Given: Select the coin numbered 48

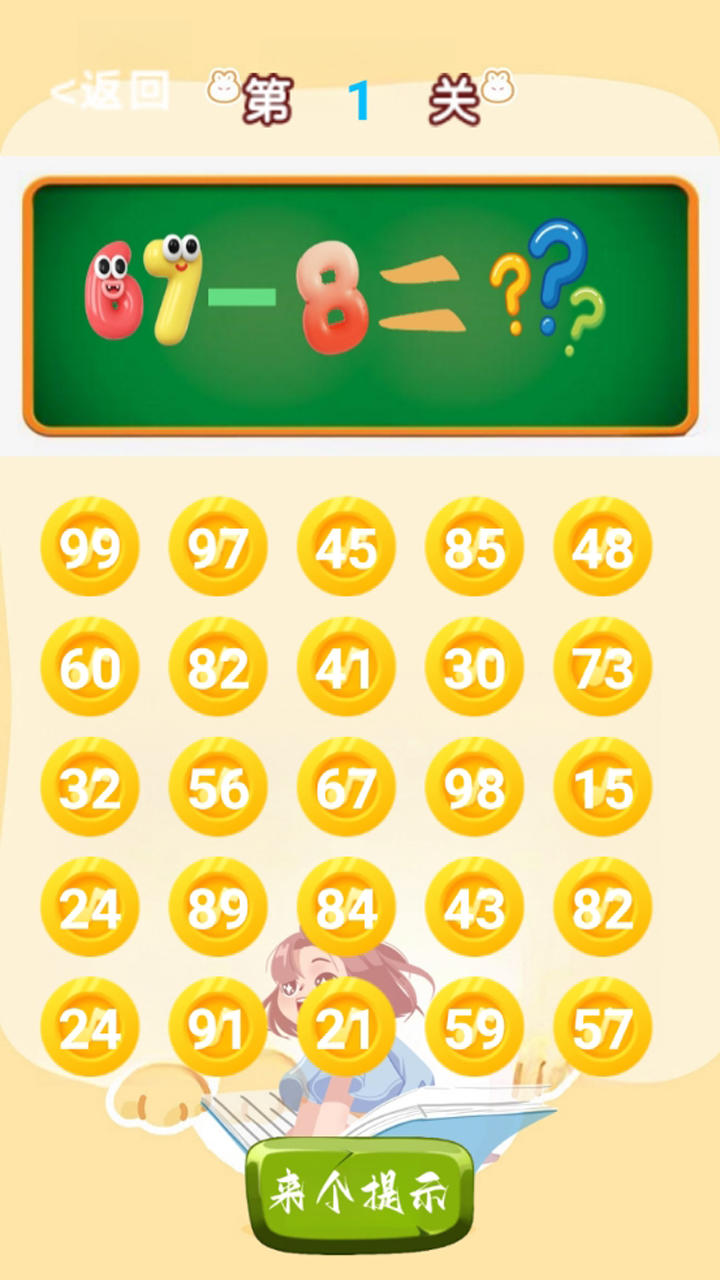Looking at the screenshot, I should tap(602, 547).
